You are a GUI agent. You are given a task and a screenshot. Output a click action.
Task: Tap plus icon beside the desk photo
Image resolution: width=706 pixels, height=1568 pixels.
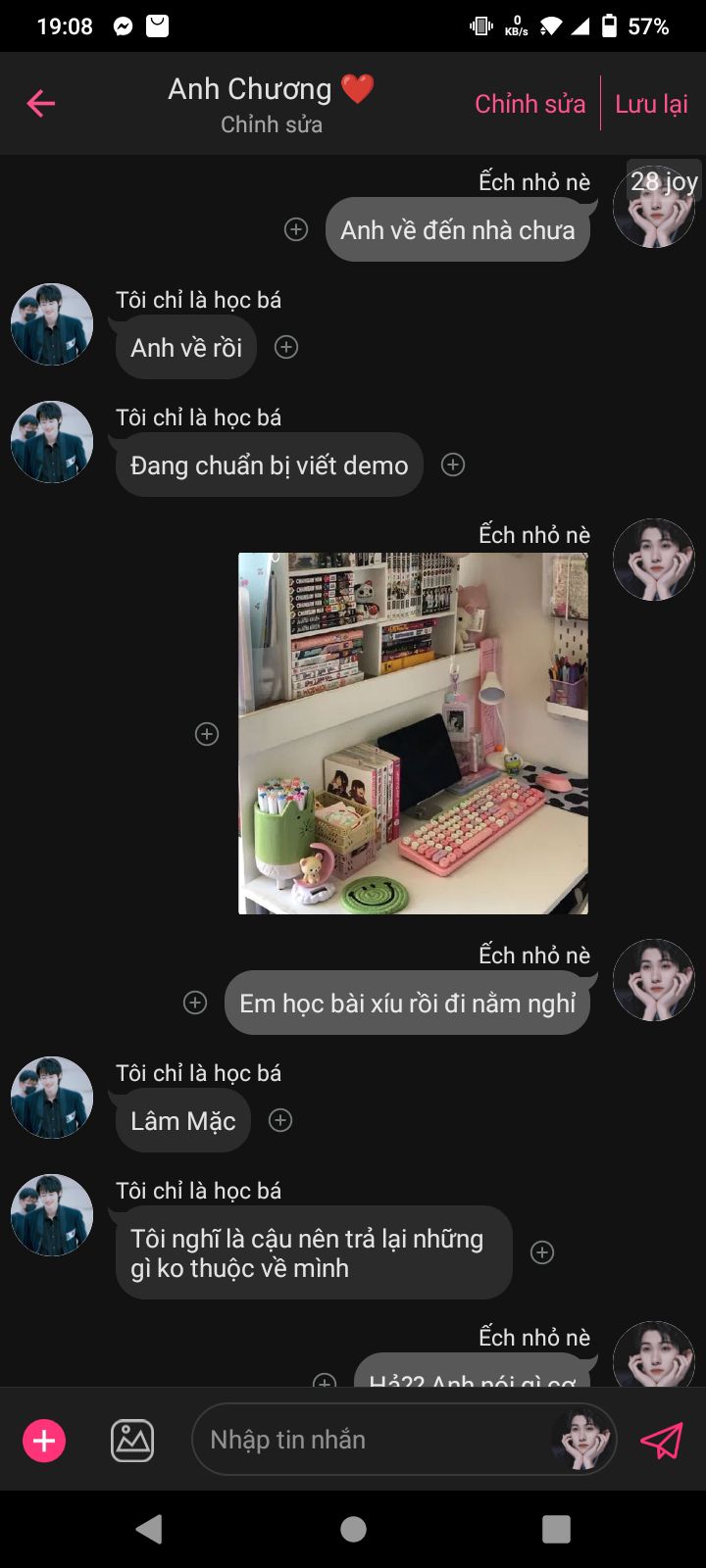[x=207, y=734]
